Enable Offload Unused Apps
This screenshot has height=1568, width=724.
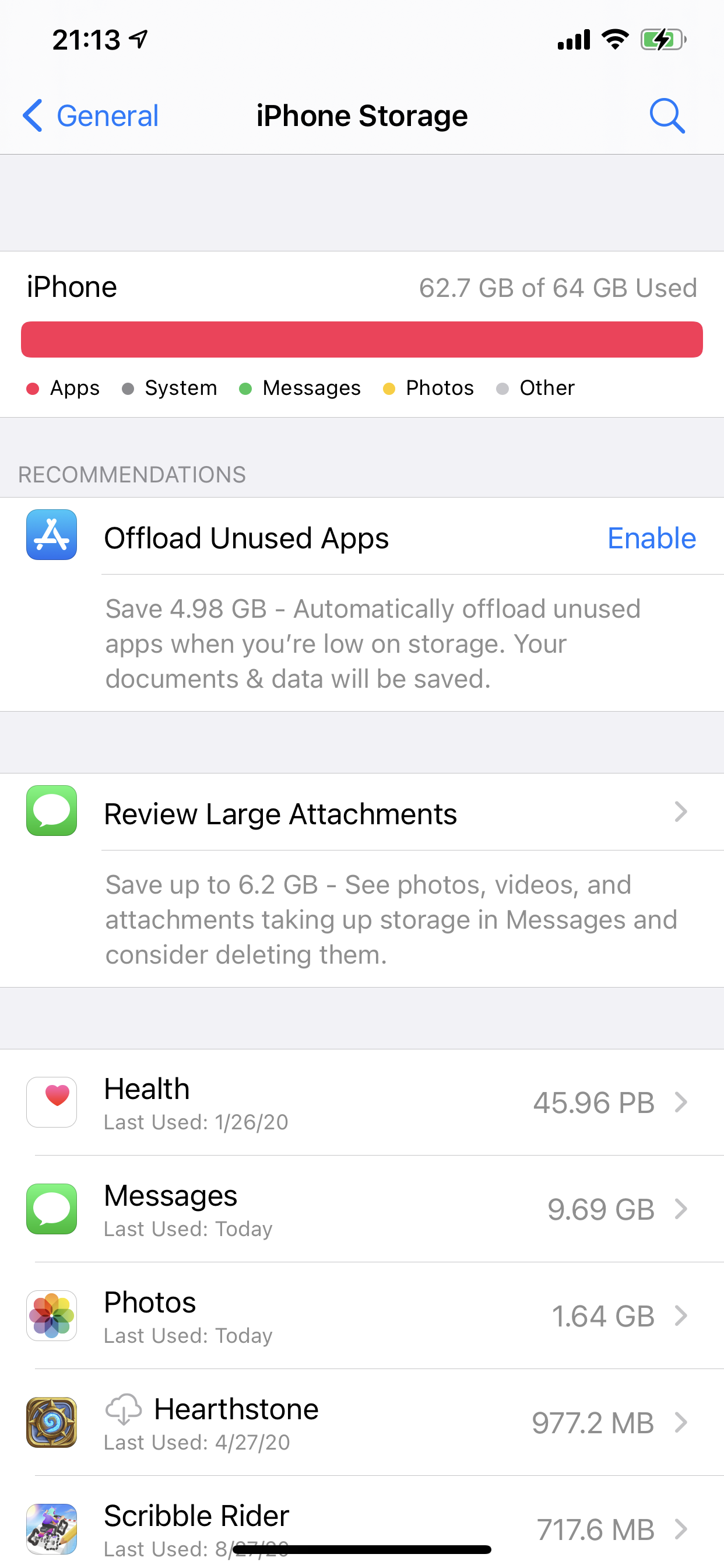[x=651, y=538]
